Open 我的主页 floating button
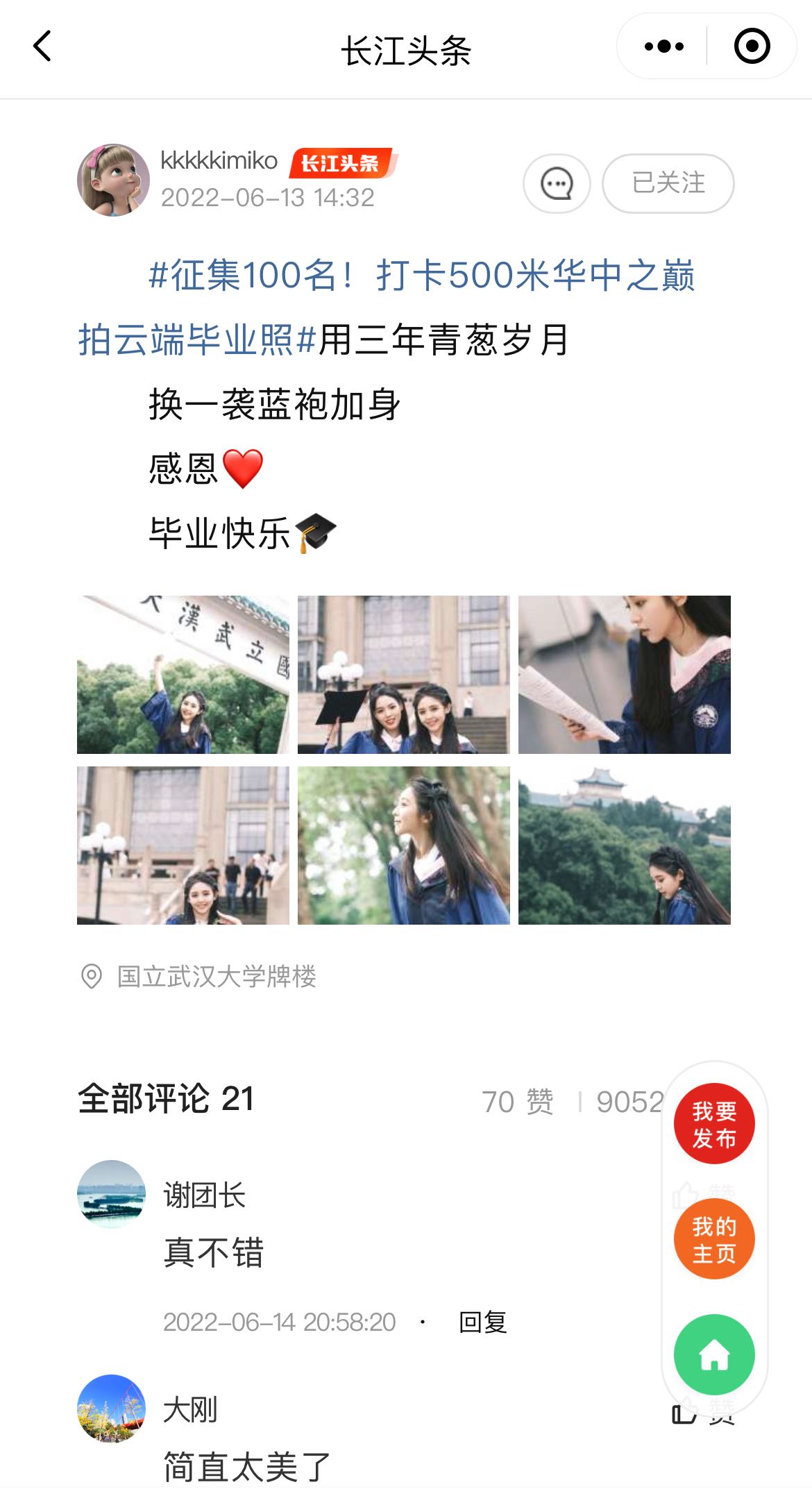812x1496 pixels. point(714,1239)
